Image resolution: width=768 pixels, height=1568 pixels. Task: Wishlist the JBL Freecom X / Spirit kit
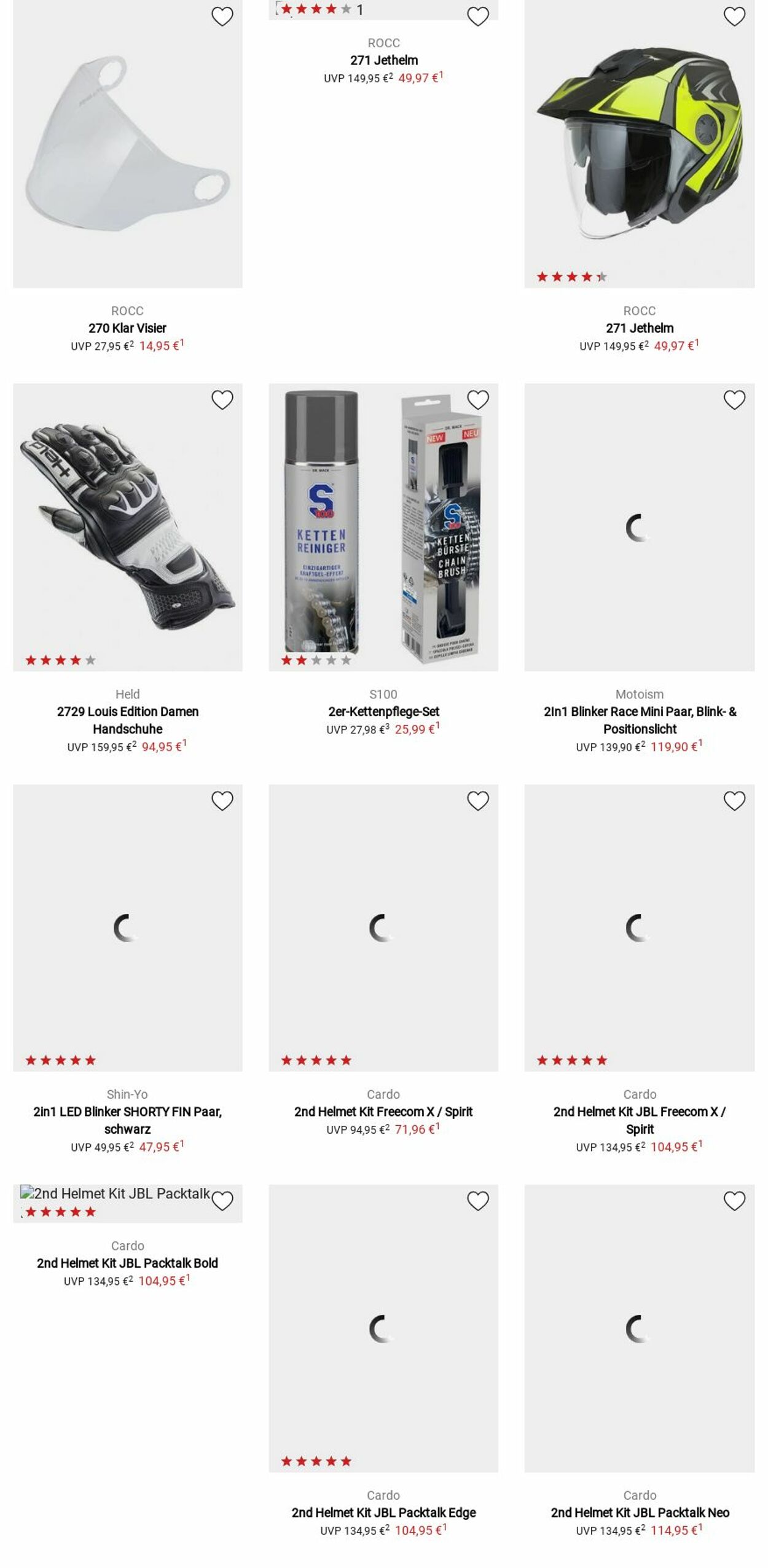point(734,800)
